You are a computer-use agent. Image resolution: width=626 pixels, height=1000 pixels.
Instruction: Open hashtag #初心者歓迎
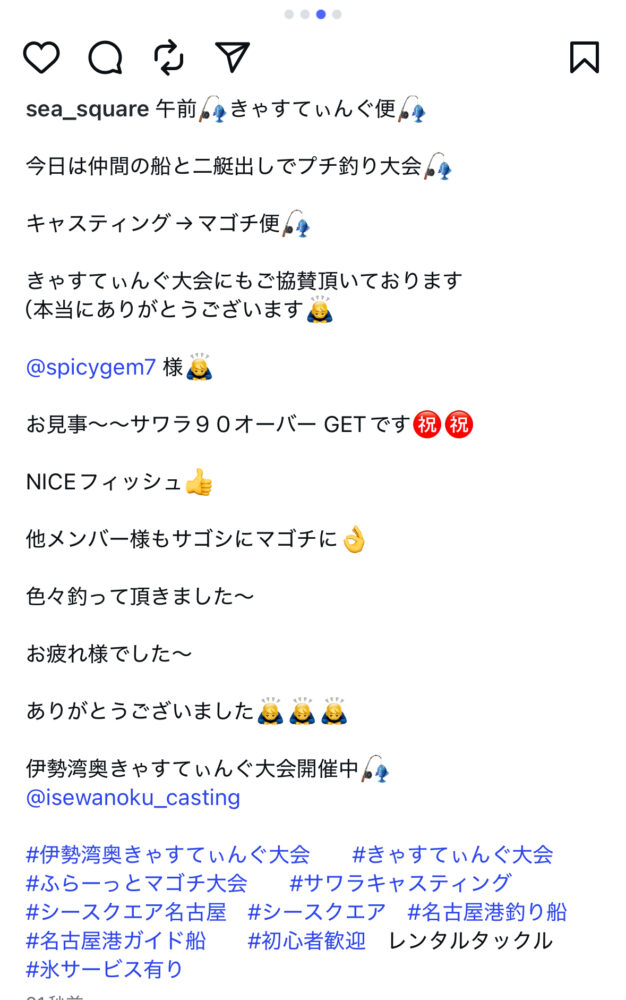click(x=306, y=941)
